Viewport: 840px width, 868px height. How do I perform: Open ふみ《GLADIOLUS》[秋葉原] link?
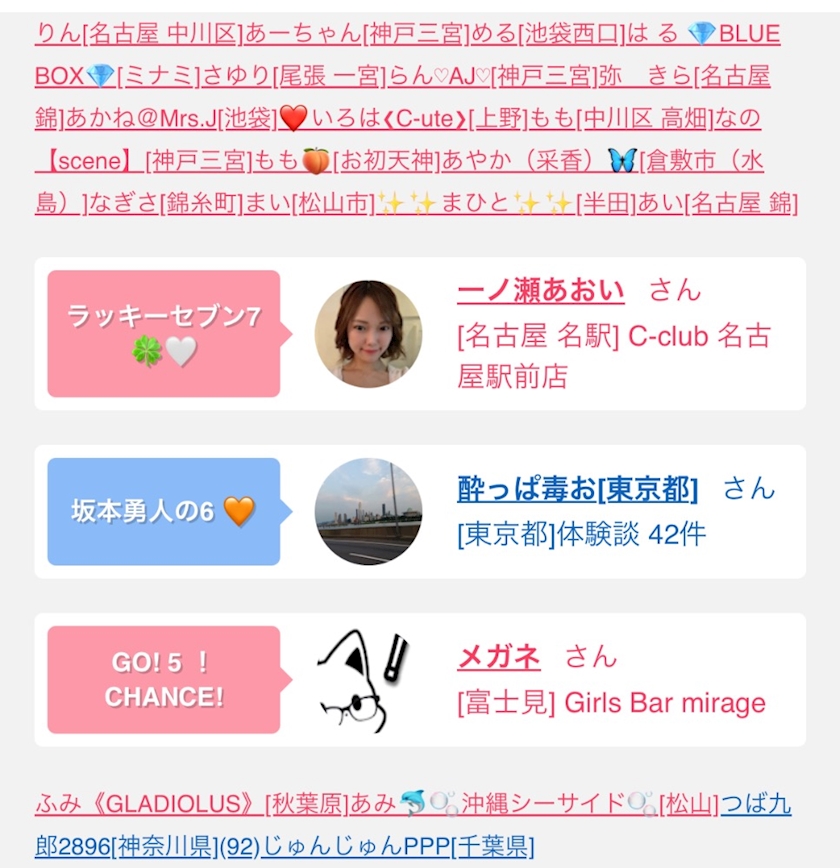tap(193, 804)
